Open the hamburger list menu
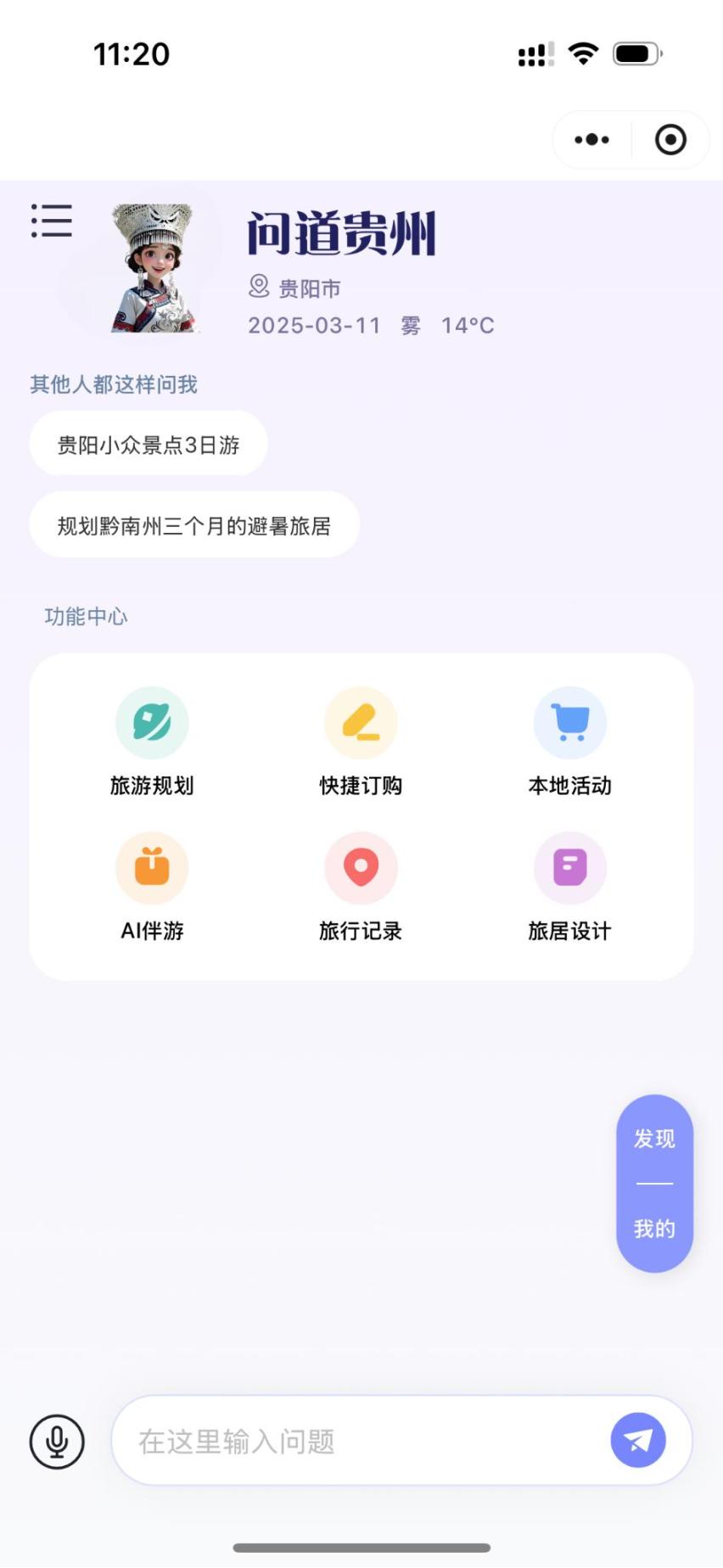This screenshot has height=1568, width=723. pos(52,221)
